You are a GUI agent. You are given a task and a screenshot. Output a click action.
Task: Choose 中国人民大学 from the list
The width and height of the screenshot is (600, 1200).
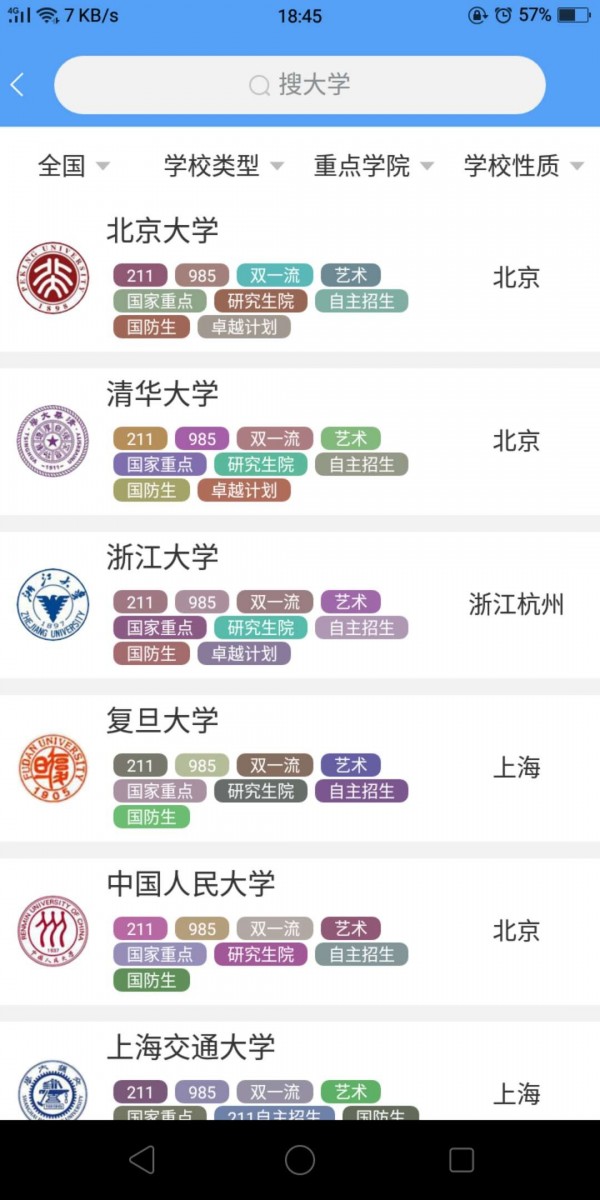tap(191, 884)
